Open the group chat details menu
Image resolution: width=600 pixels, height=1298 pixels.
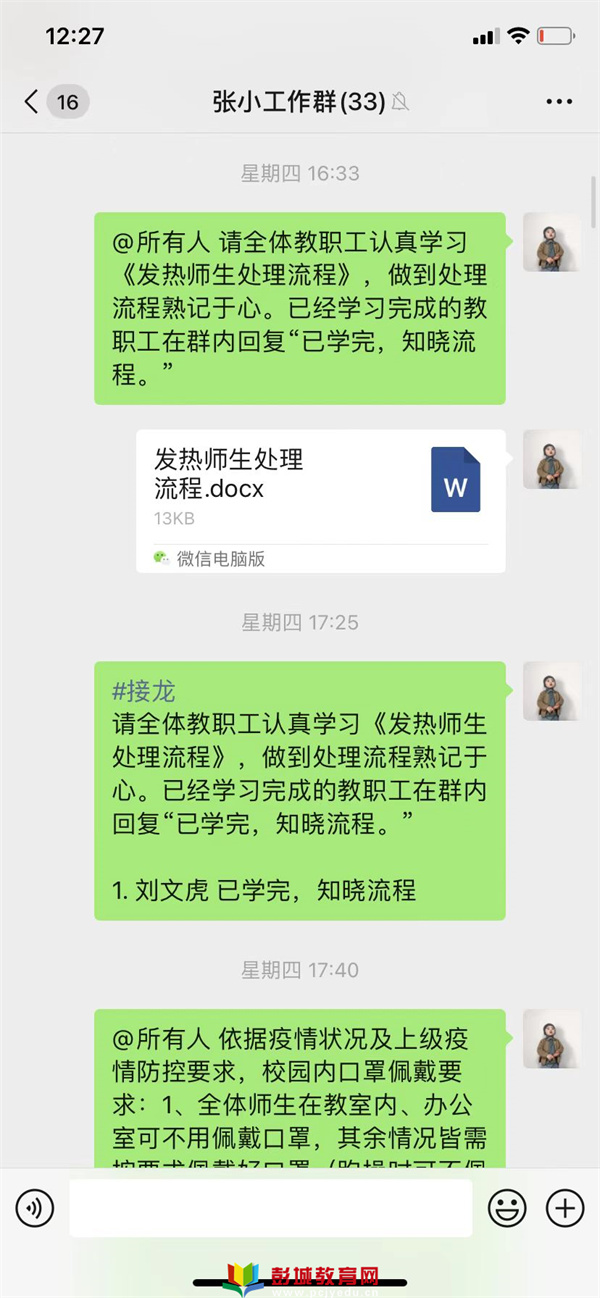point(558,101)
